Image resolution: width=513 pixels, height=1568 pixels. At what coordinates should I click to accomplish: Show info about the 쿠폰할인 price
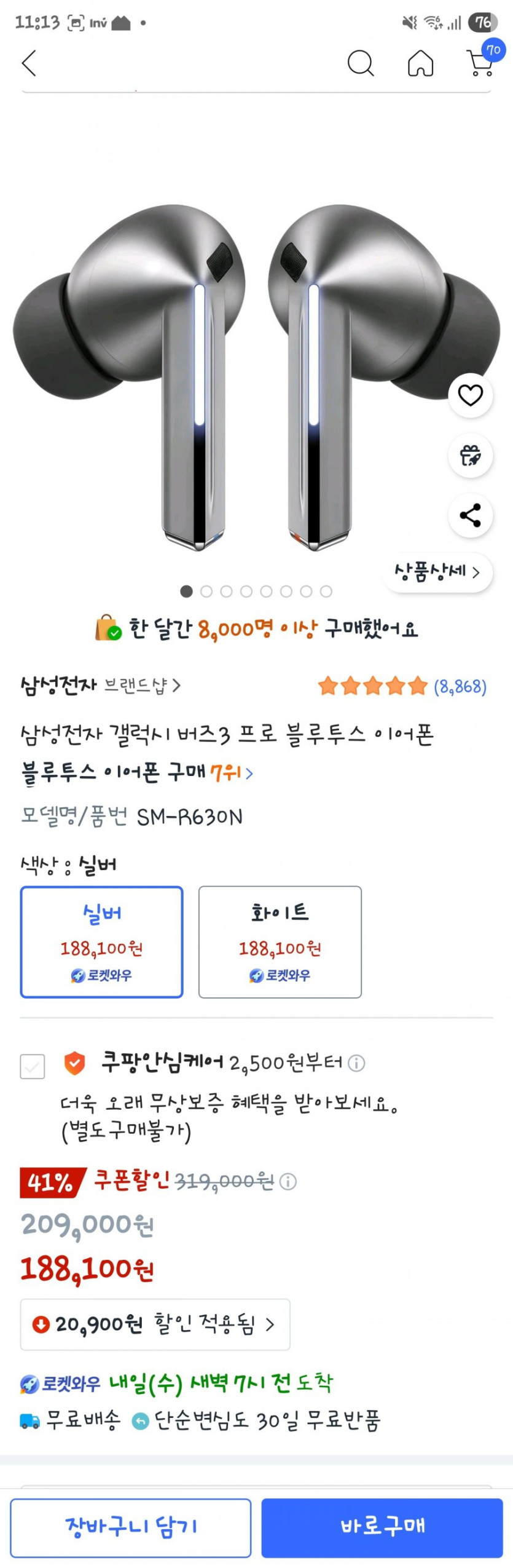(288, 1181)
